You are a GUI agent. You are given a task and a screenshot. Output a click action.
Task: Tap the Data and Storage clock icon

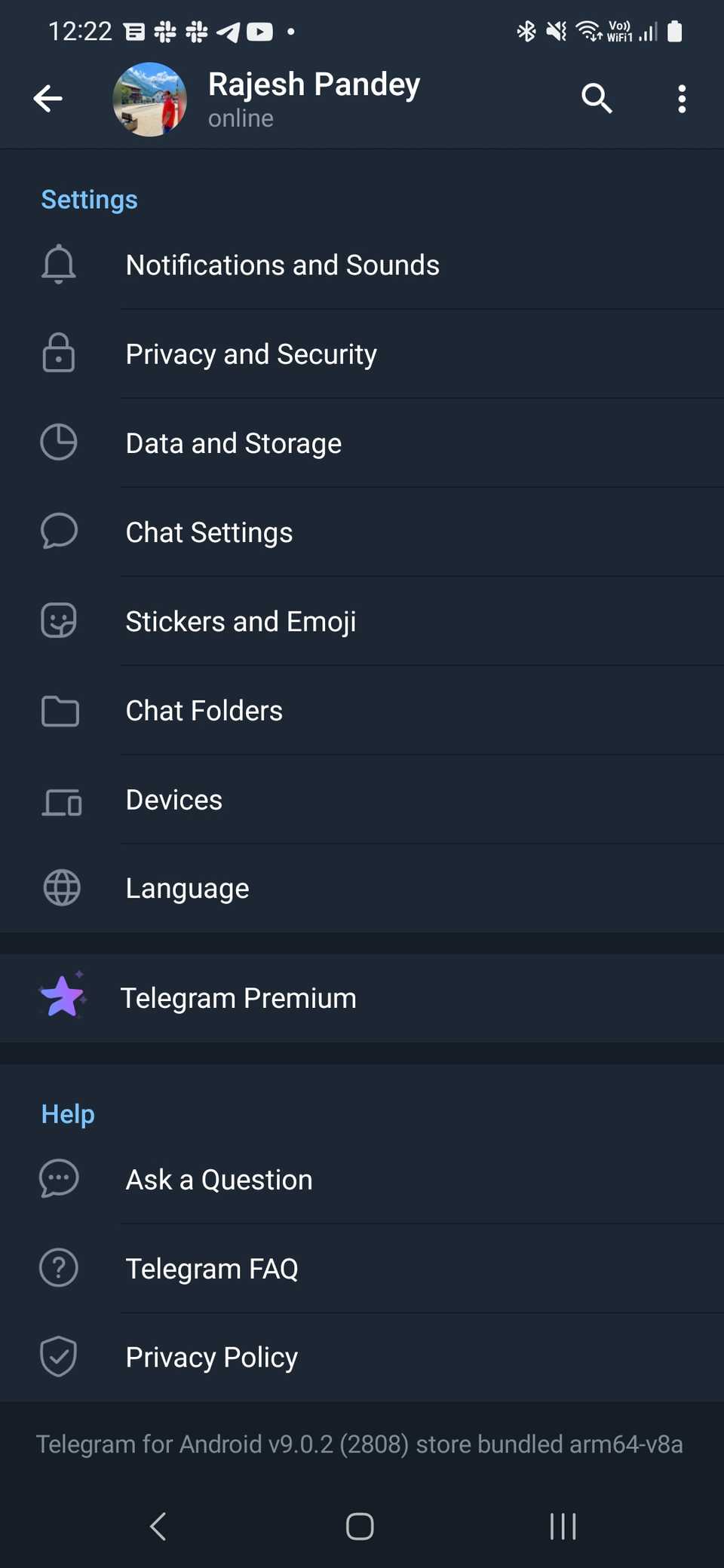pos(59,443)
